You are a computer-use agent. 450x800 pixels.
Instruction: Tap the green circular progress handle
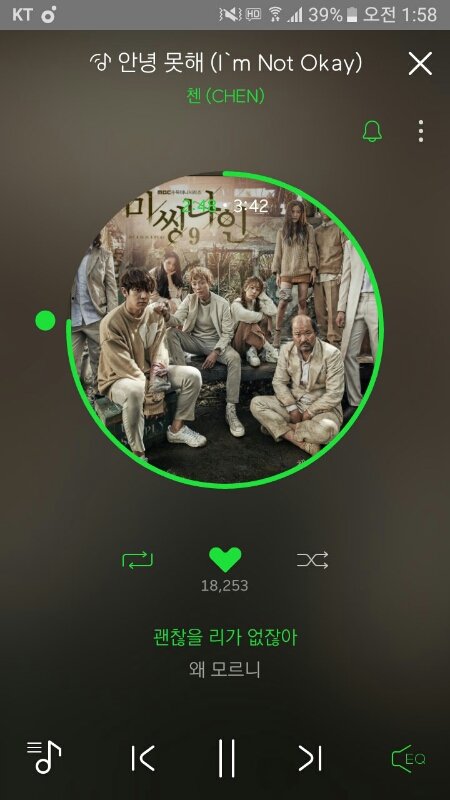(45, 320)
